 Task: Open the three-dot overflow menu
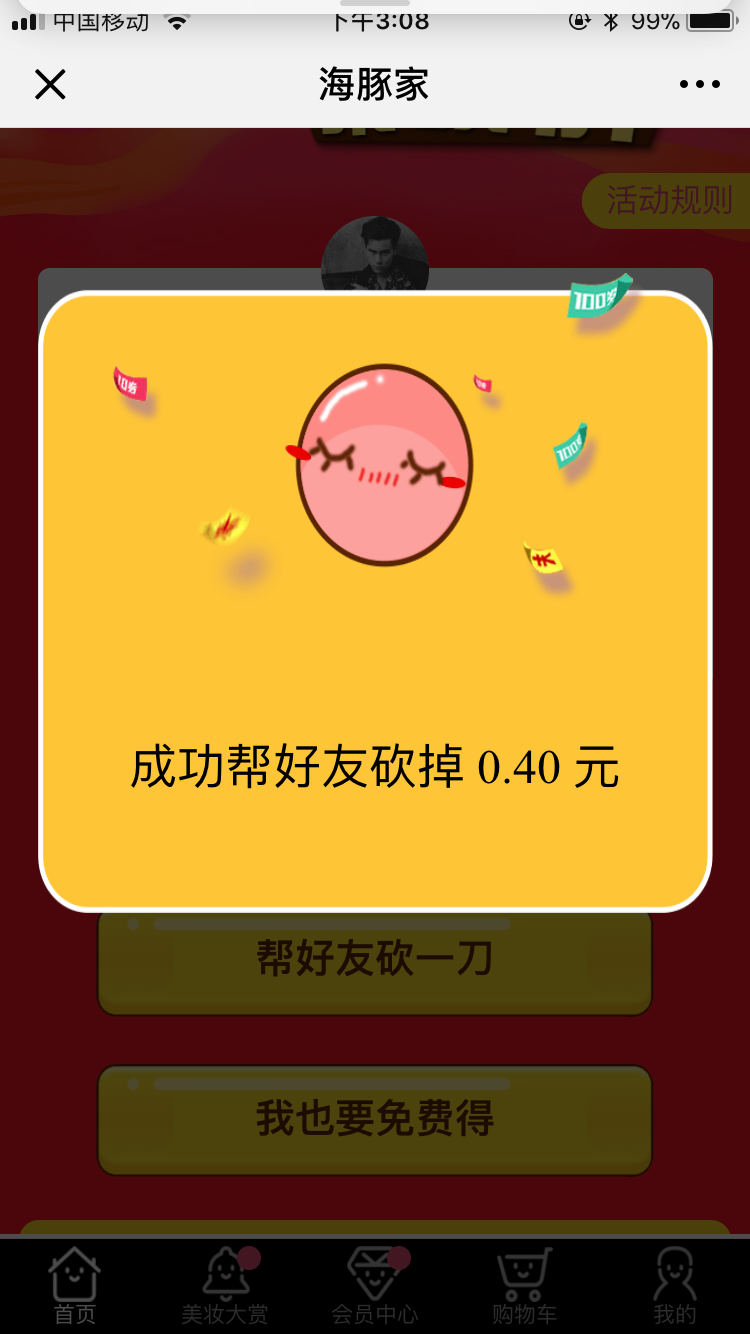[700, 85]
